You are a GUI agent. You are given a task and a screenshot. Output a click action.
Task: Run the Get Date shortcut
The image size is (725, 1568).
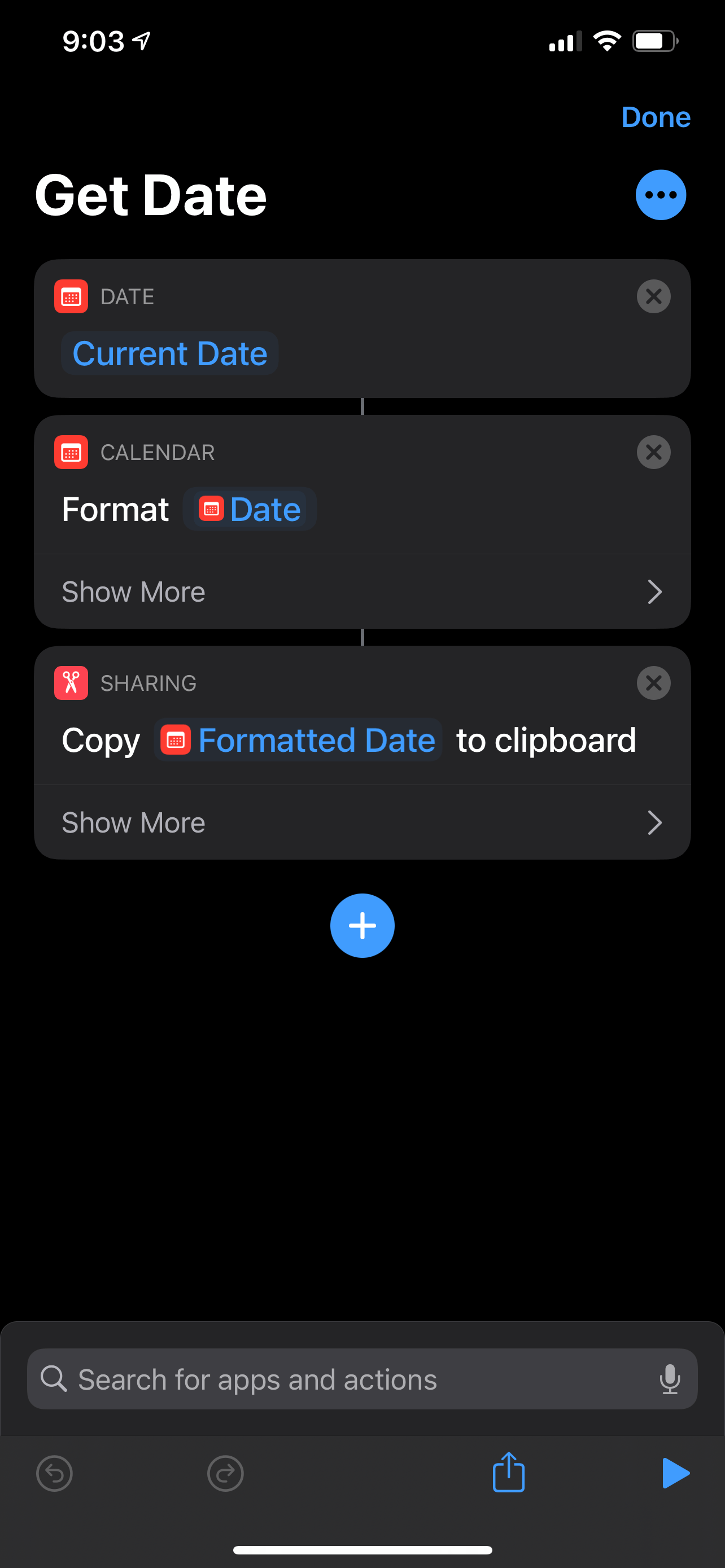pos(675,1474)
